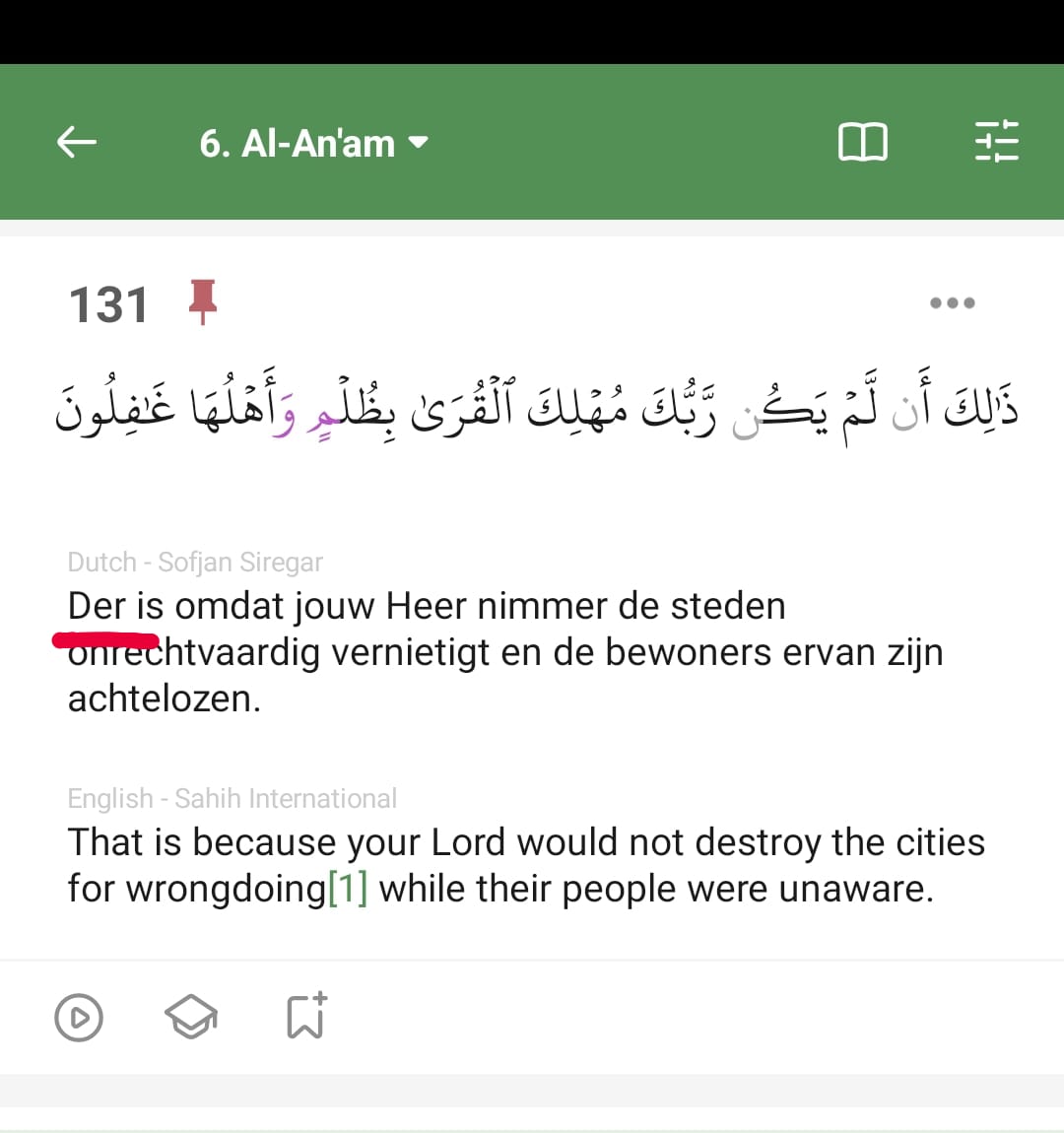Tap the red pin on verse 131
The width and height of the screenshot is (1064, 1133).
click(202, 300)
